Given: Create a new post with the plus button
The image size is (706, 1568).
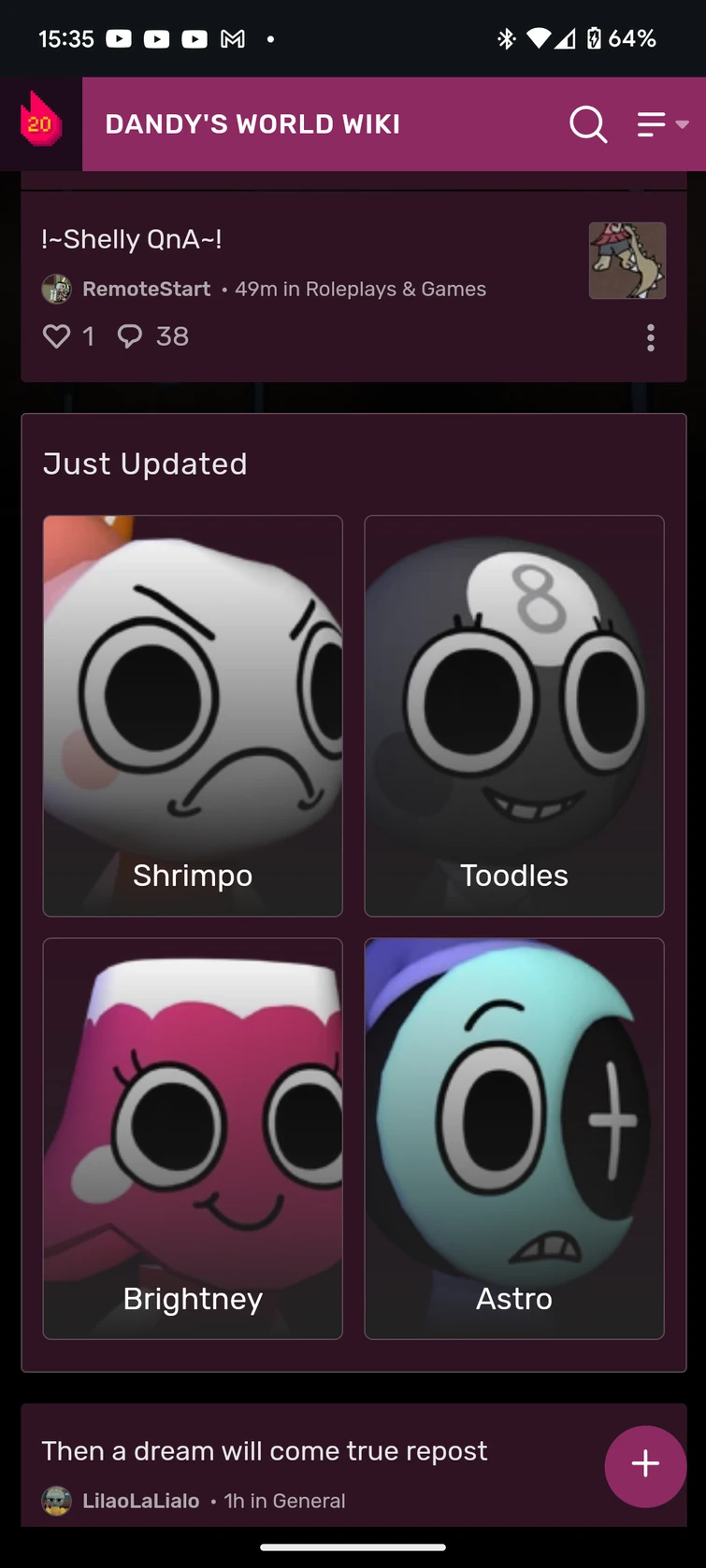Looking at the screenshot, I should tap(644, 1466).
